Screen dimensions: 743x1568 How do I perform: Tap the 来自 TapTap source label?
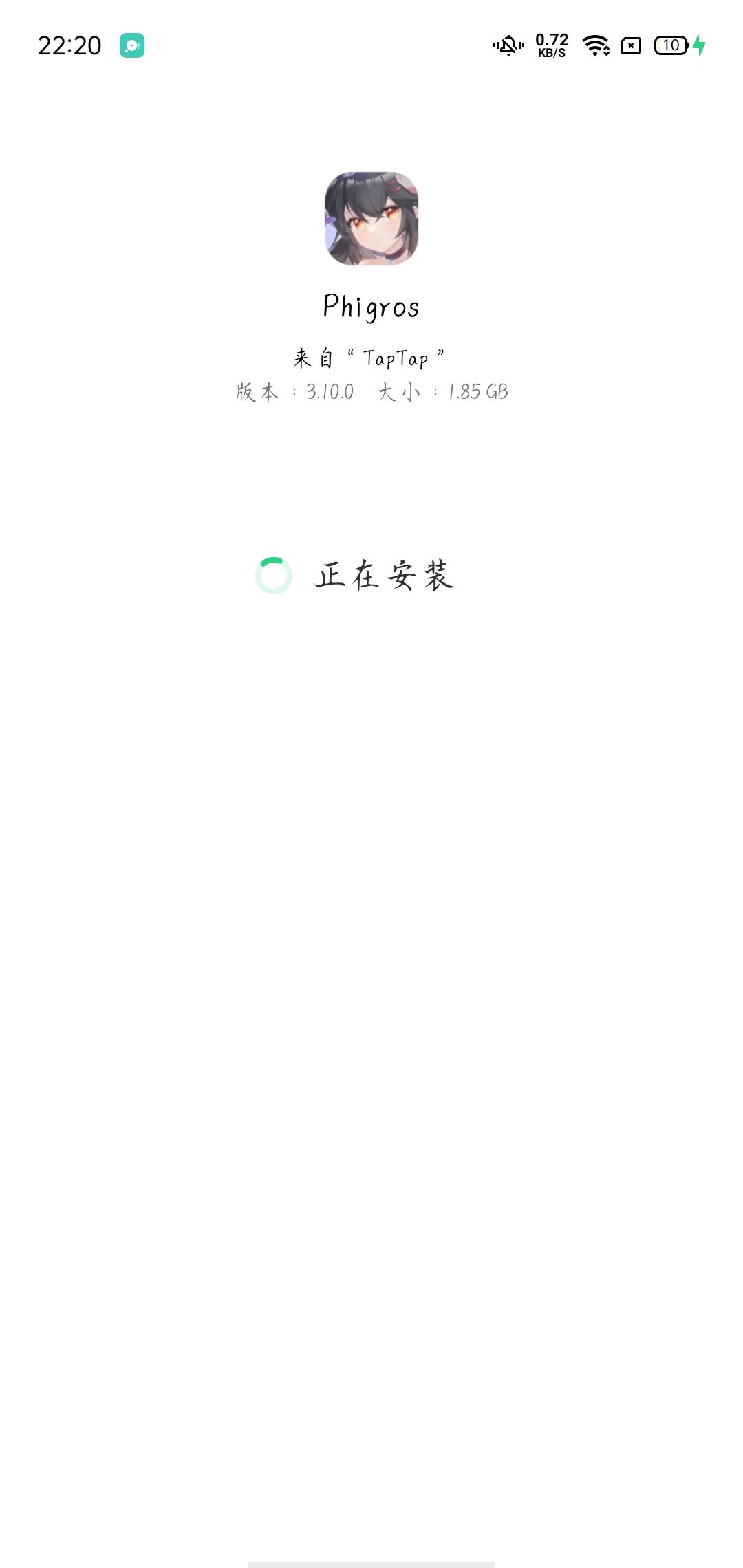coord(371,356)
